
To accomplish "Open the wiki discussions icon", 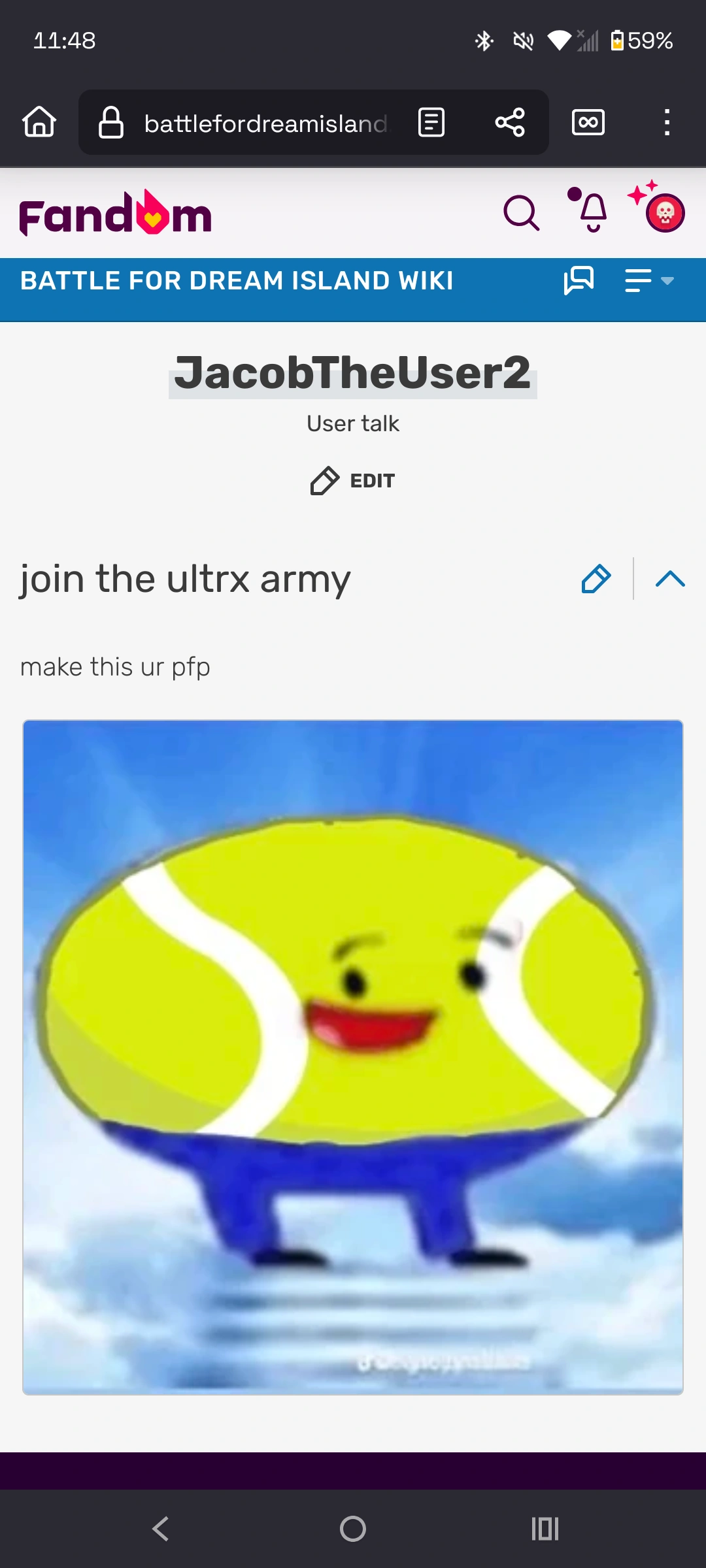I will point(579,281).
